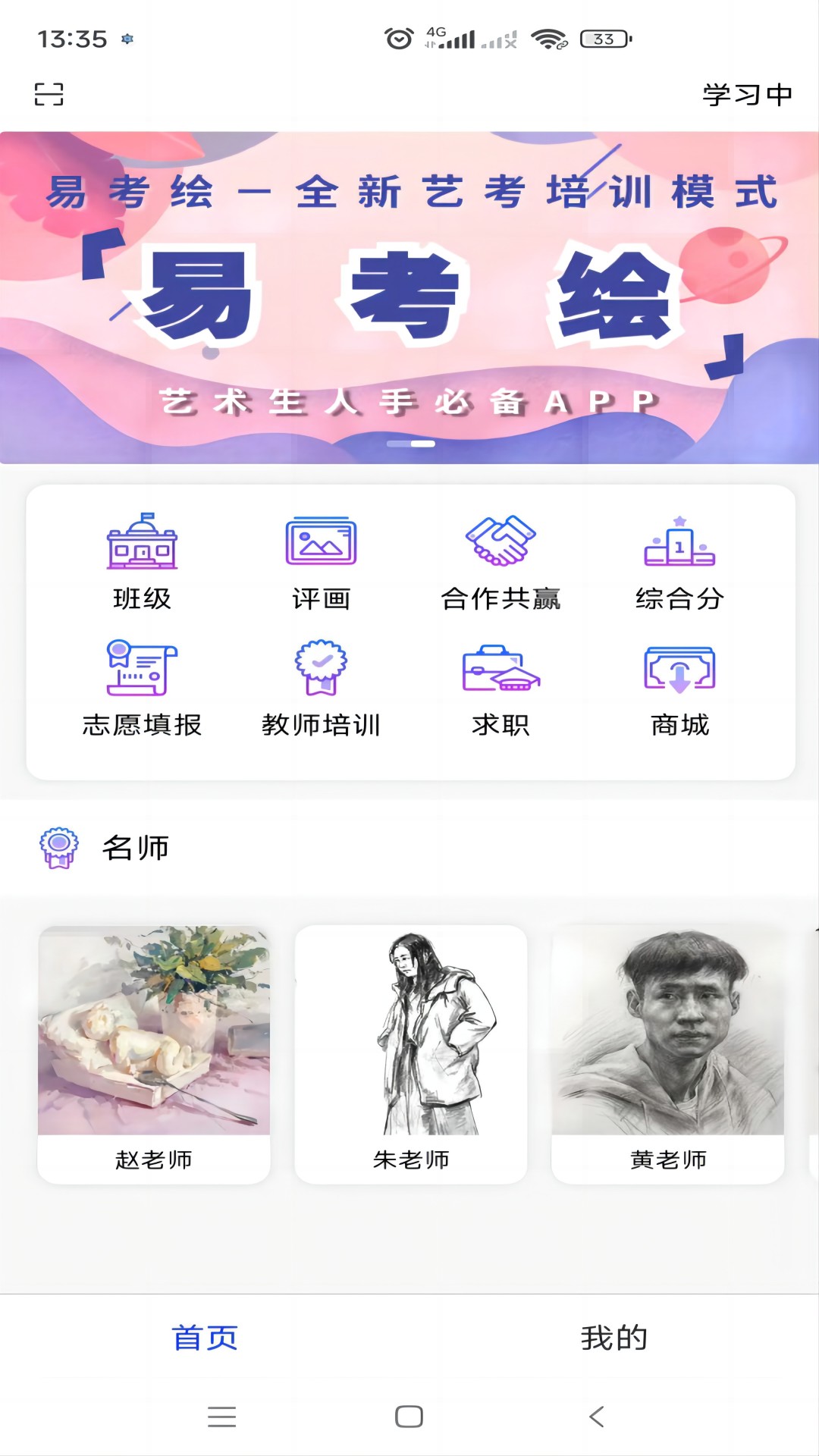This screenshot has width=819, height=1456.
Task: View 朱老师's teacher card
Action: 411,1054
